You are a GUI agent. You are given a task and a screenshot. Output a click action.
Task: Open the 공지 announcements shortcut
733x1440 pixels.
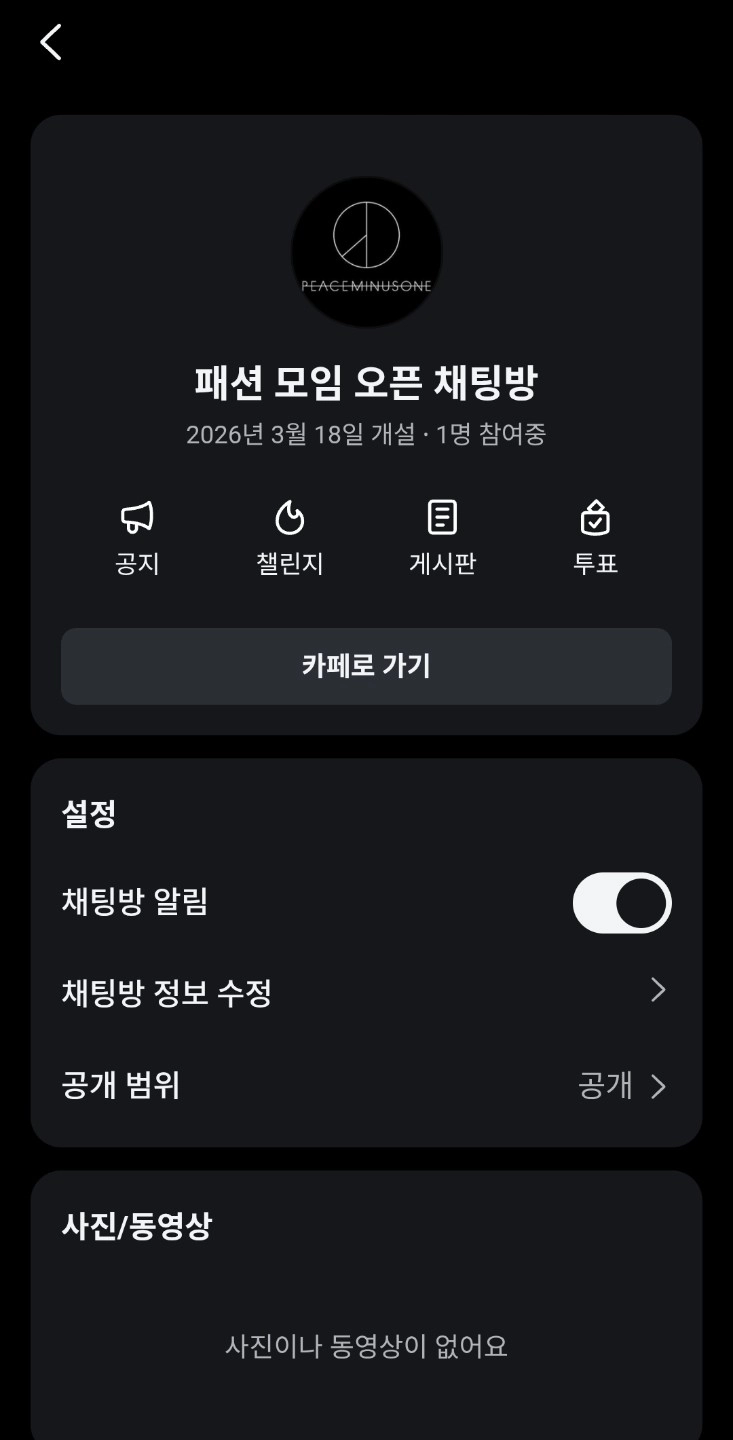click(x=137, y=538)
